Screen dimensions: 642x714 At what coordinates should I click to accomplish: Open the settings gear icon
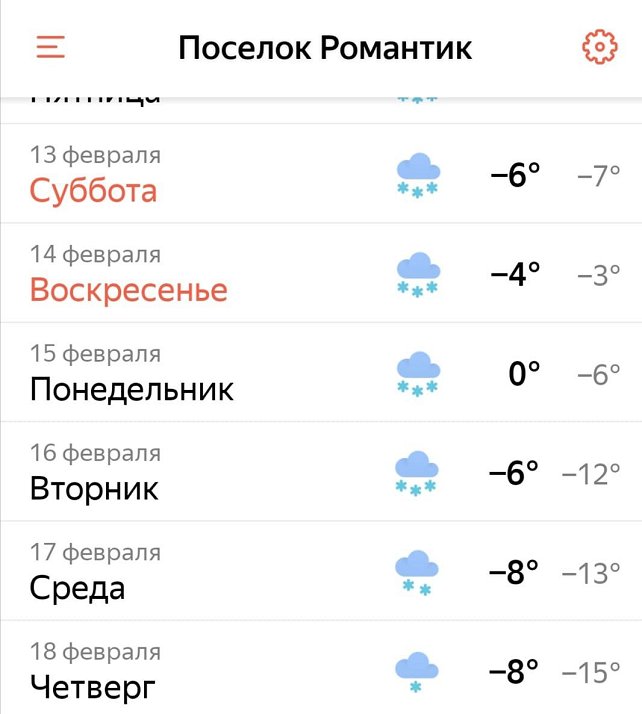click(x=599, y=47)
